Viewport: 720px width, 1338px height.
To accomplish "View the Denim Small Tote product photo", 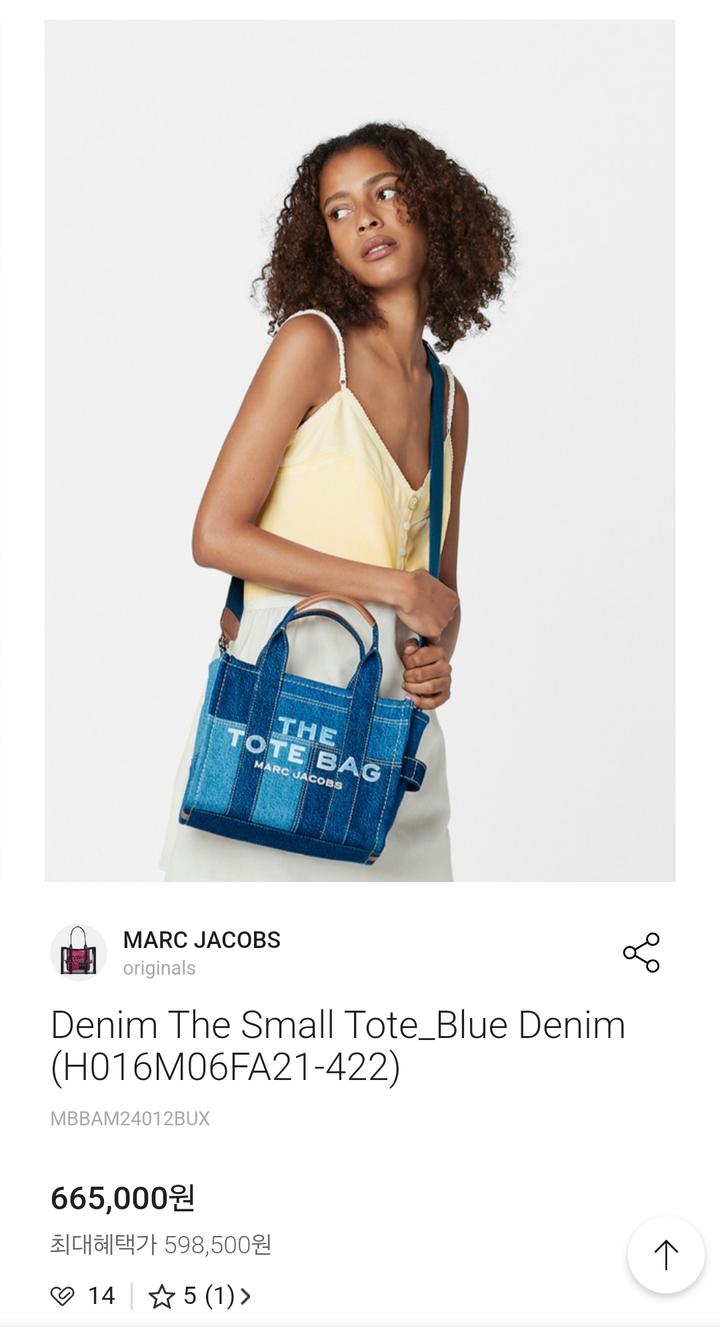I will [360, 450].
